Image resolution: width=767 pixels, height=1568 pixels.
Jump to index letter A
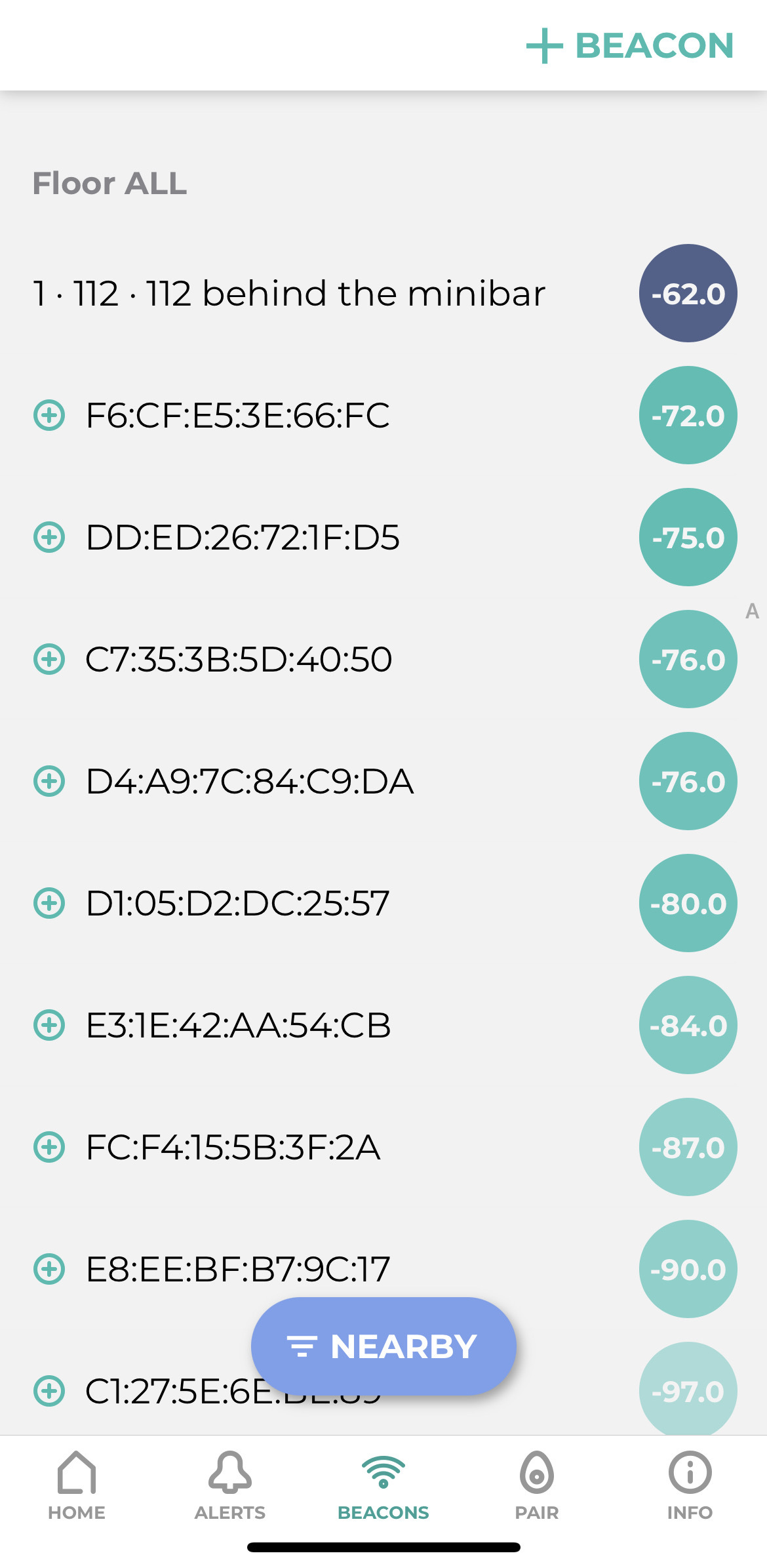752,611
